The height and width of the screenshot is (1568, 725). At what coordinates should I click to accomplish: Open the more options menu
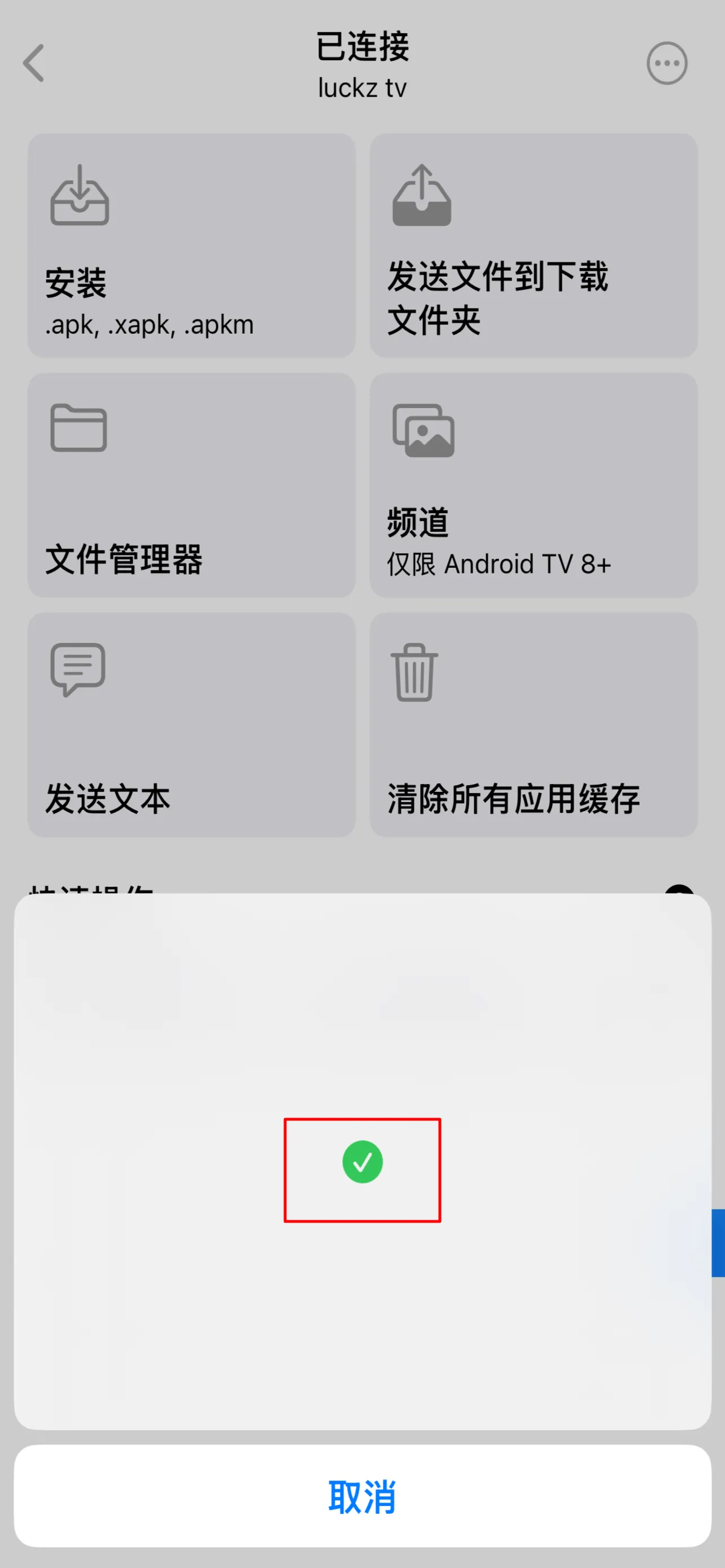pos(667,63)
